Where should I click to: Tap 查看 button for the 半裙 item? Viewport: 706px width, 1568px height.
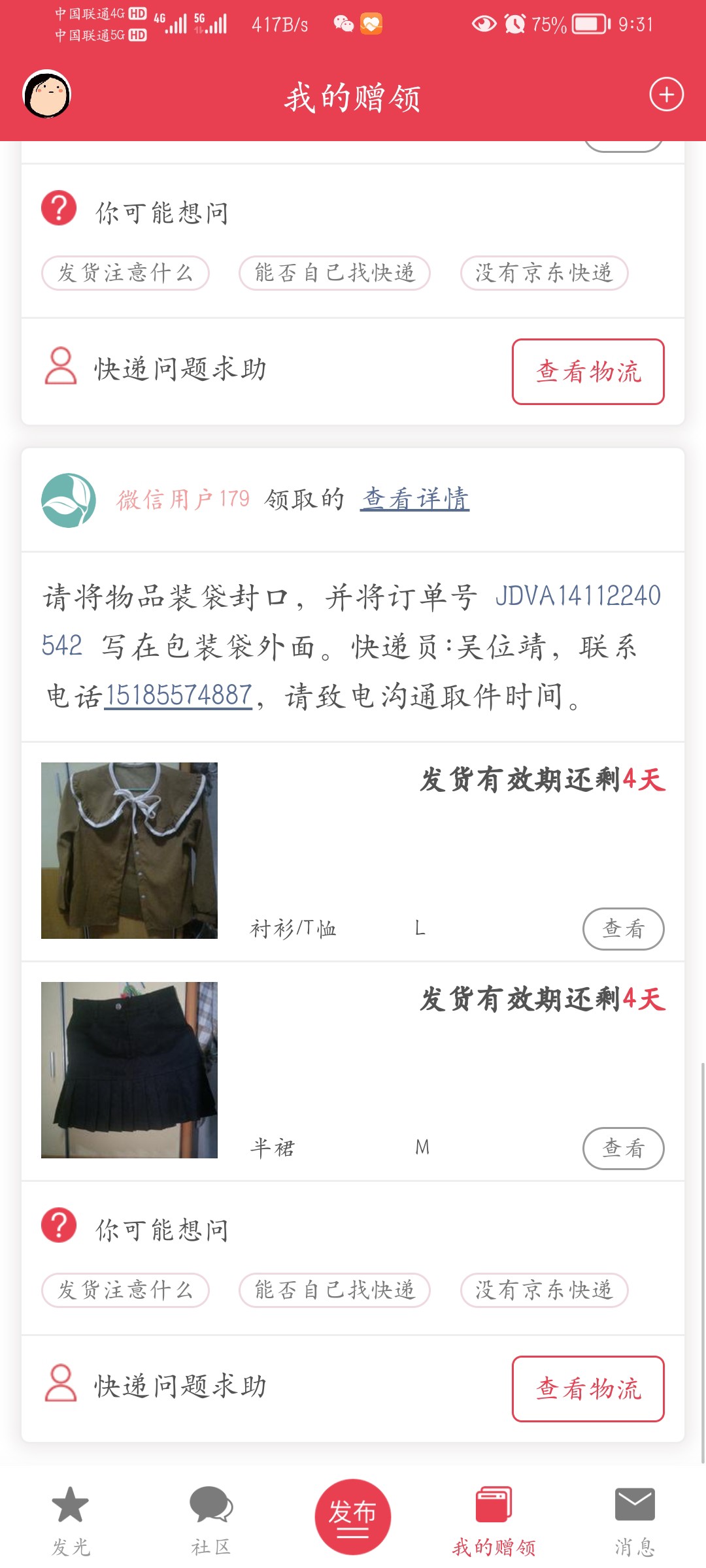click(x=623, y=1148)
